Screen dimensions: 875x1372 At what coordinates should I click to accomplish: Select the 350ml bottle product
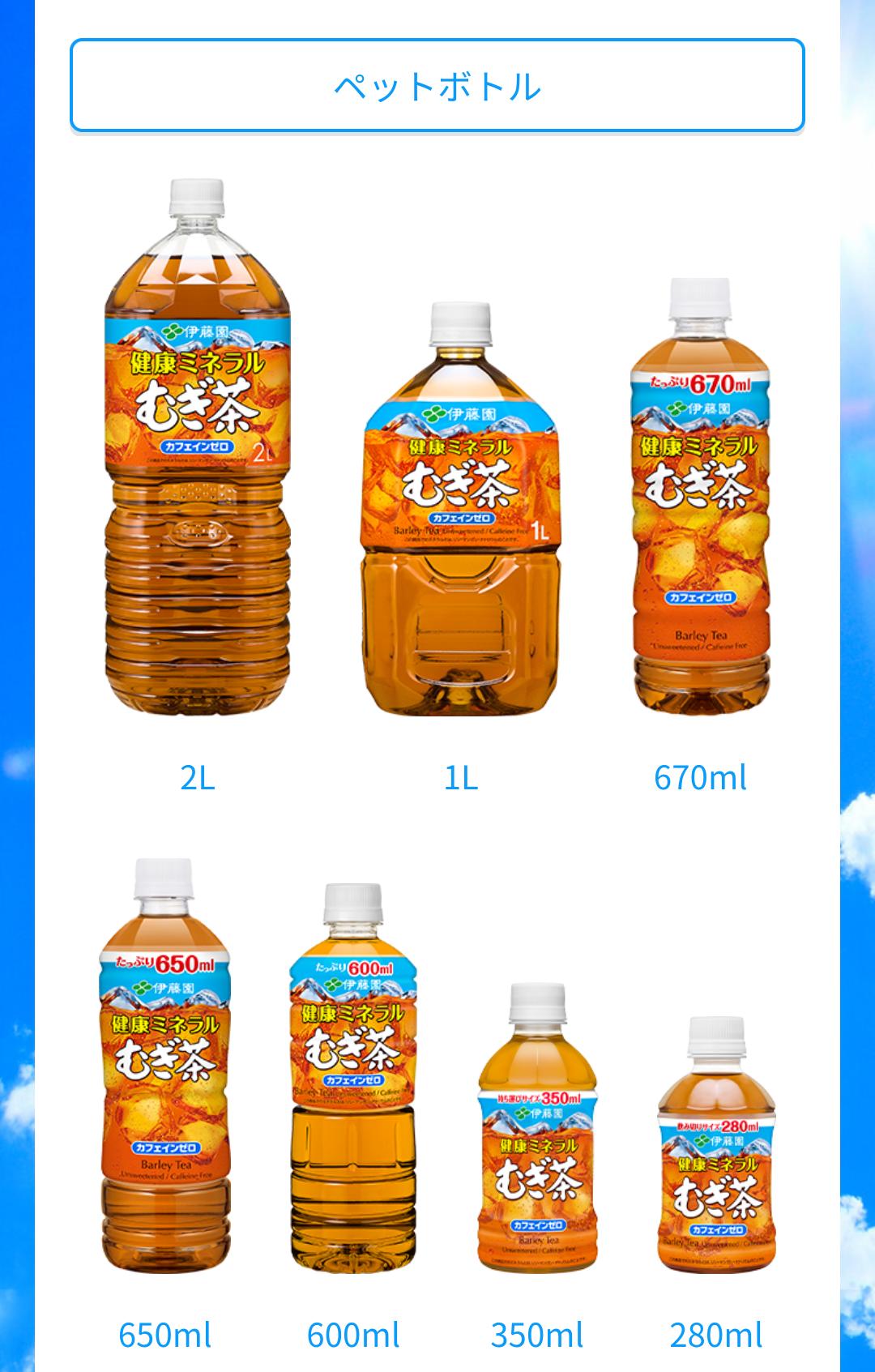(x=537, y=1131)
